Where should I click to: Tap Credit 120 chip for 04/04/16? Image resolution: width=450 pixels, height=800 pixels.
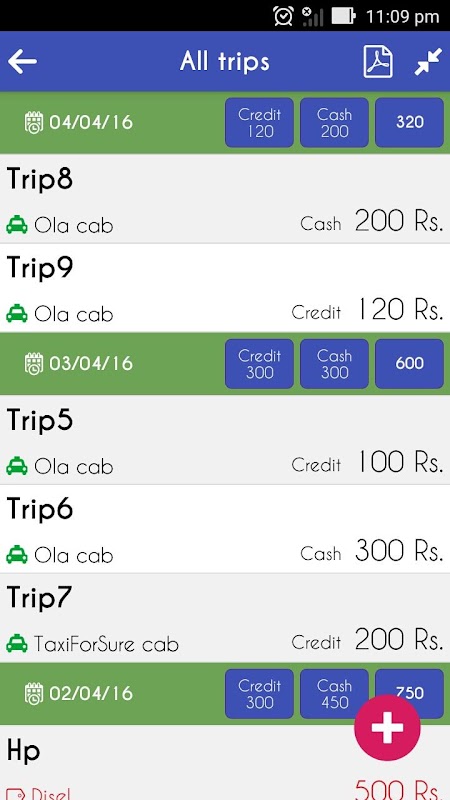(259, 122)
